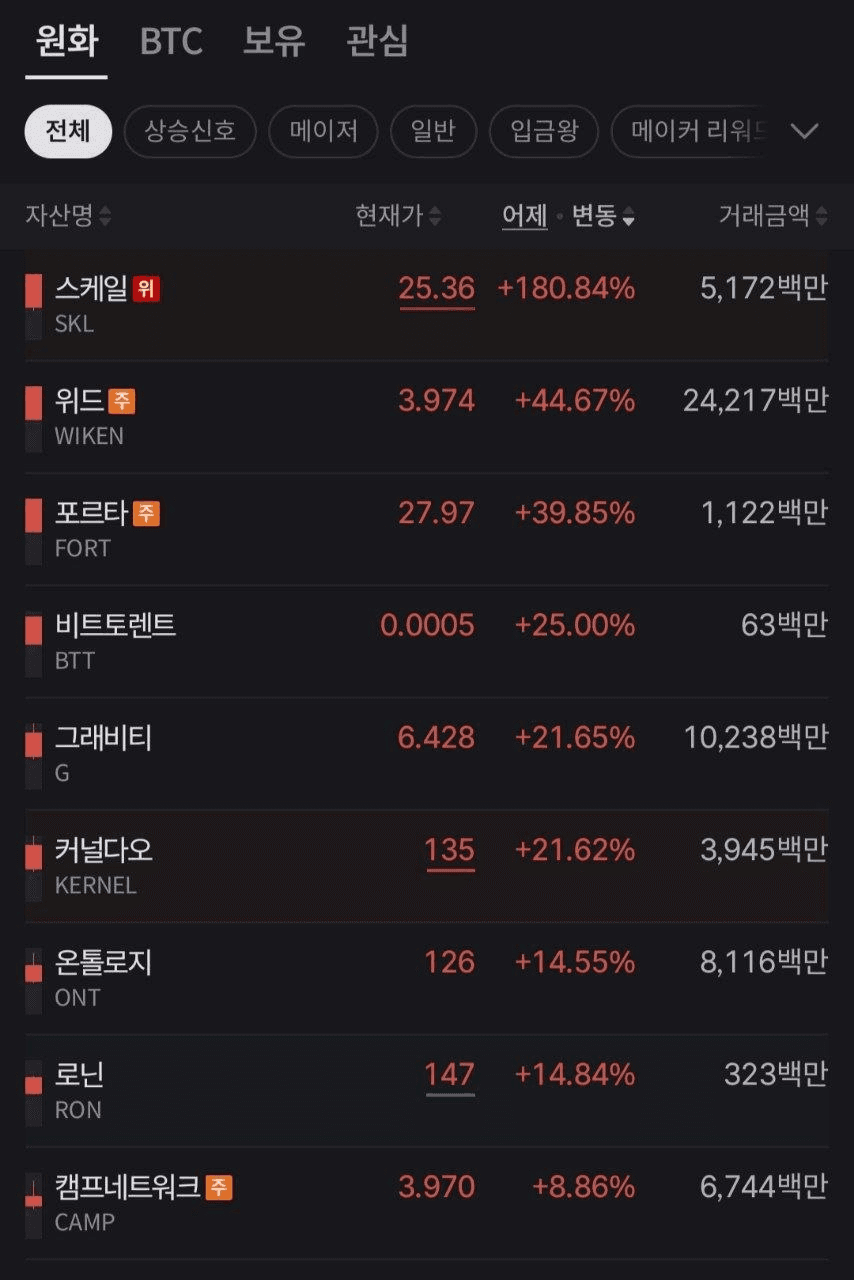854x1280 pixels.
Task: Switch to the BTC market tab
Action: [x=171, y=41]
